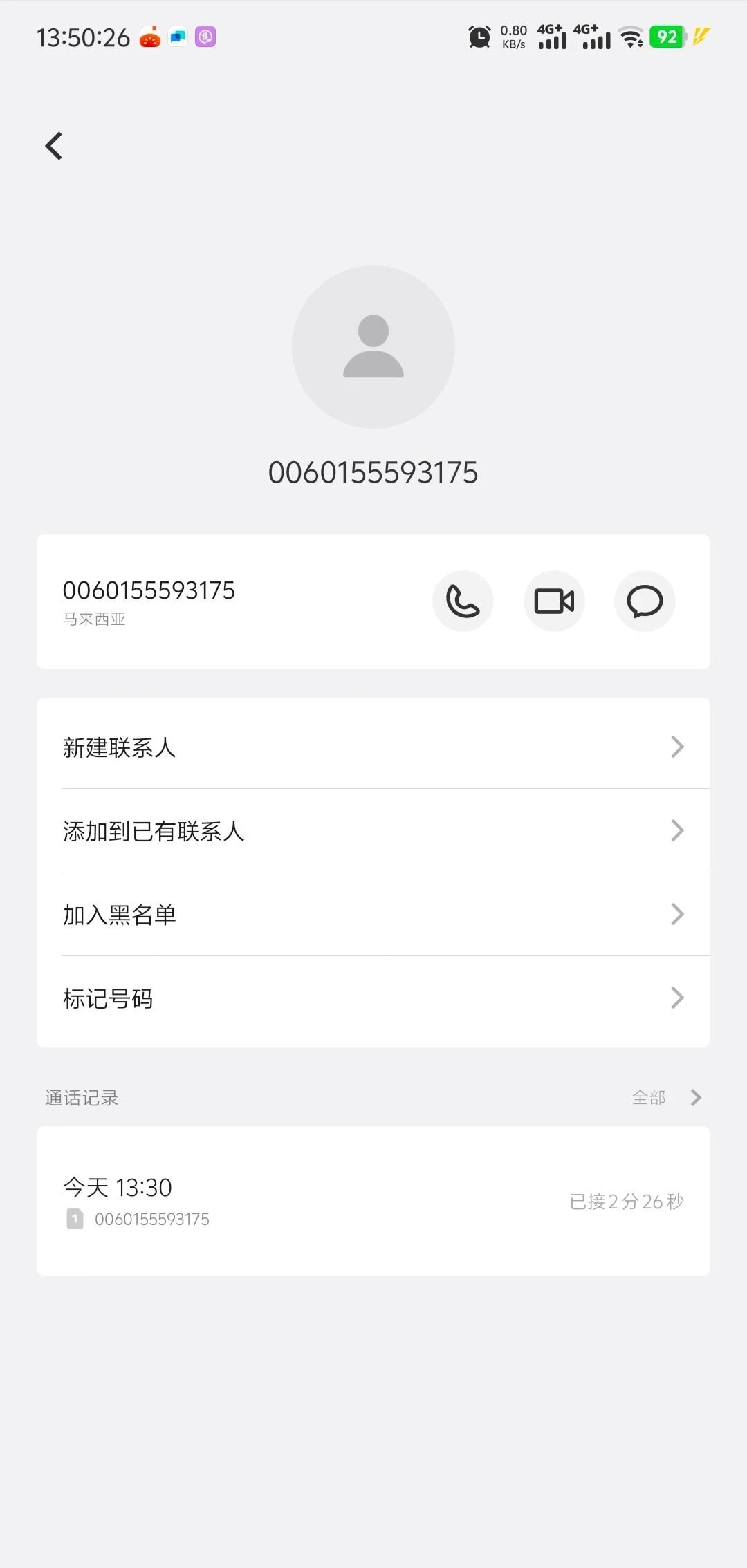View 全部 call records
This screenshot has height=1568, width=747.
click(665, 1097)
